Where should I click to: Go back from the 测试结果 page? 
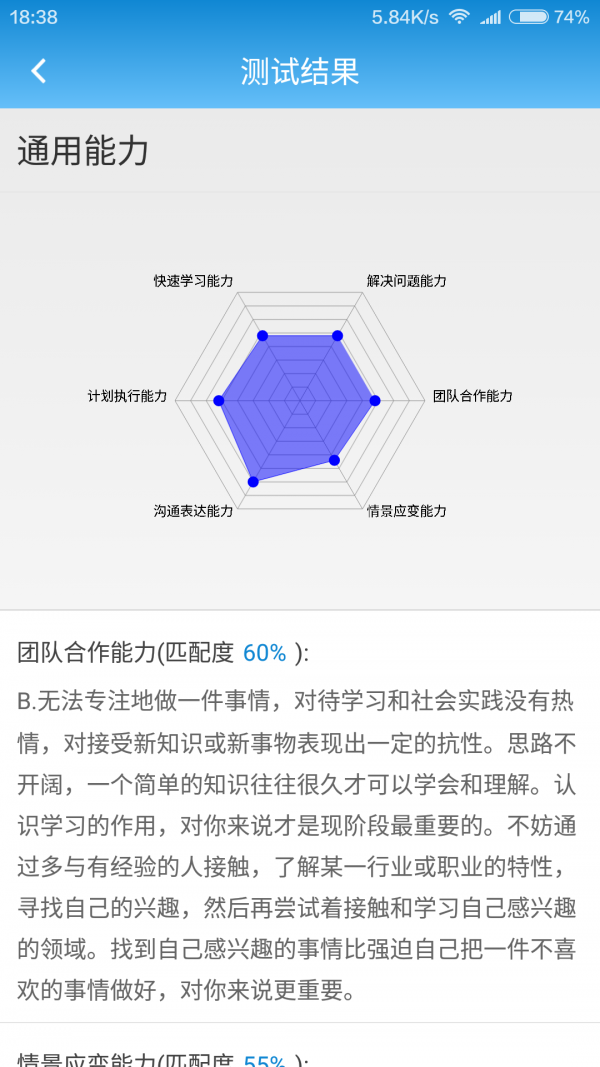click(x=39, y=71)
